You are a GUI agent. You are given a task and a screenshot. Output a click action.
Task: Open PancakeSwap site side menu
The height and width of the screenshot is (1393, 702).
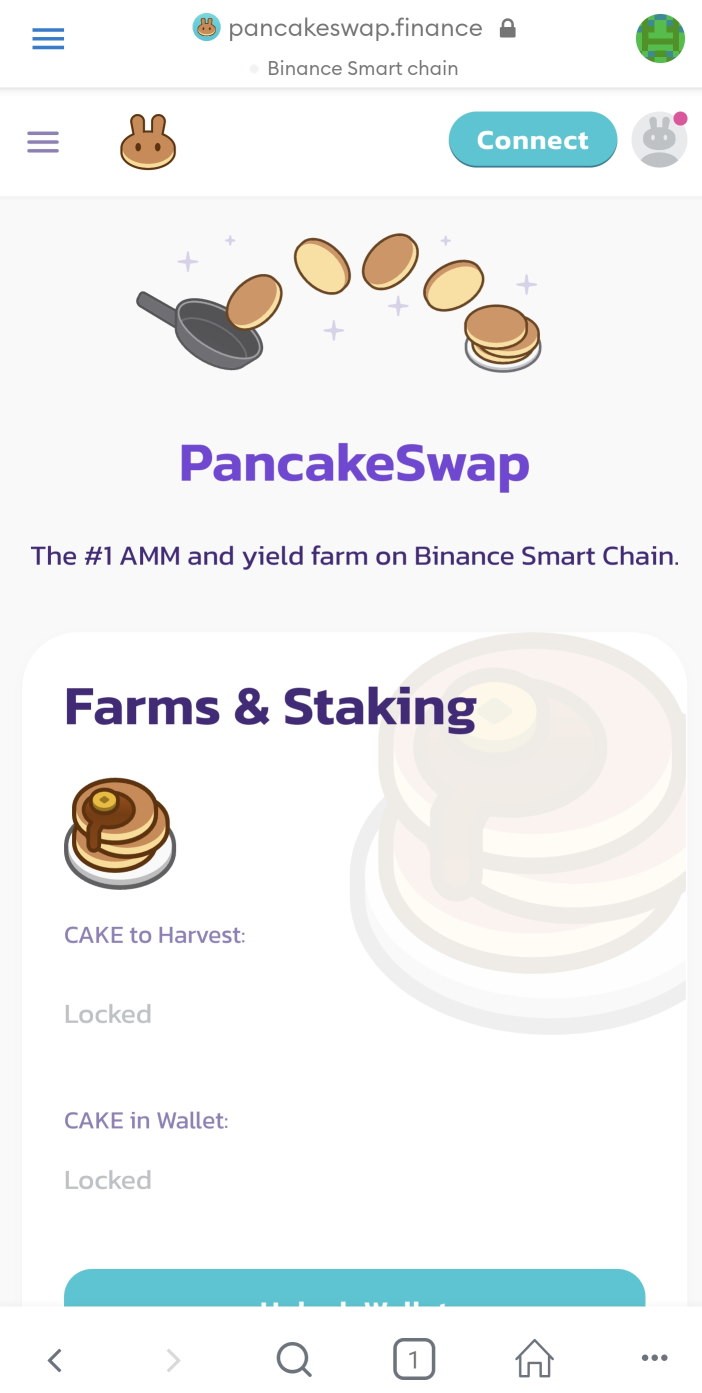pyautogui.click(x=43, y=142)
